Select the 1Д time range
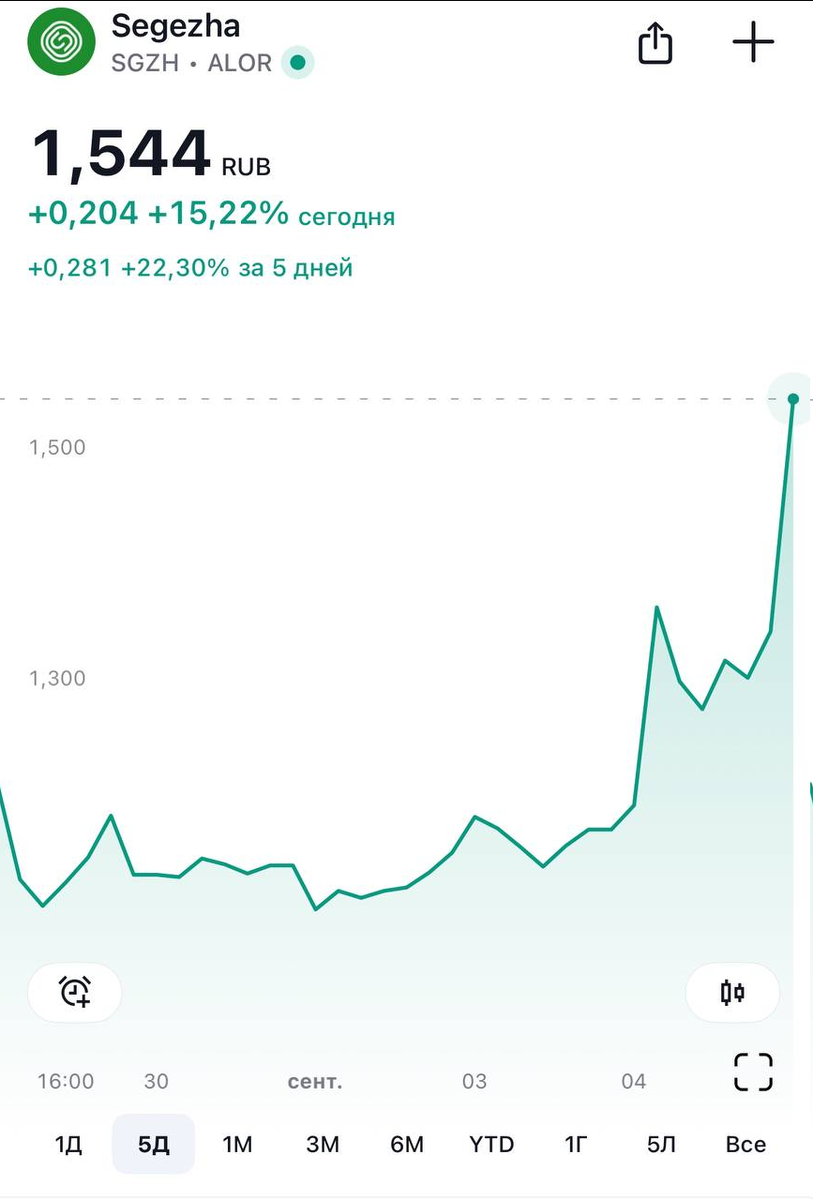This screenshot has width=813, height=1200. coord(68,1144)
